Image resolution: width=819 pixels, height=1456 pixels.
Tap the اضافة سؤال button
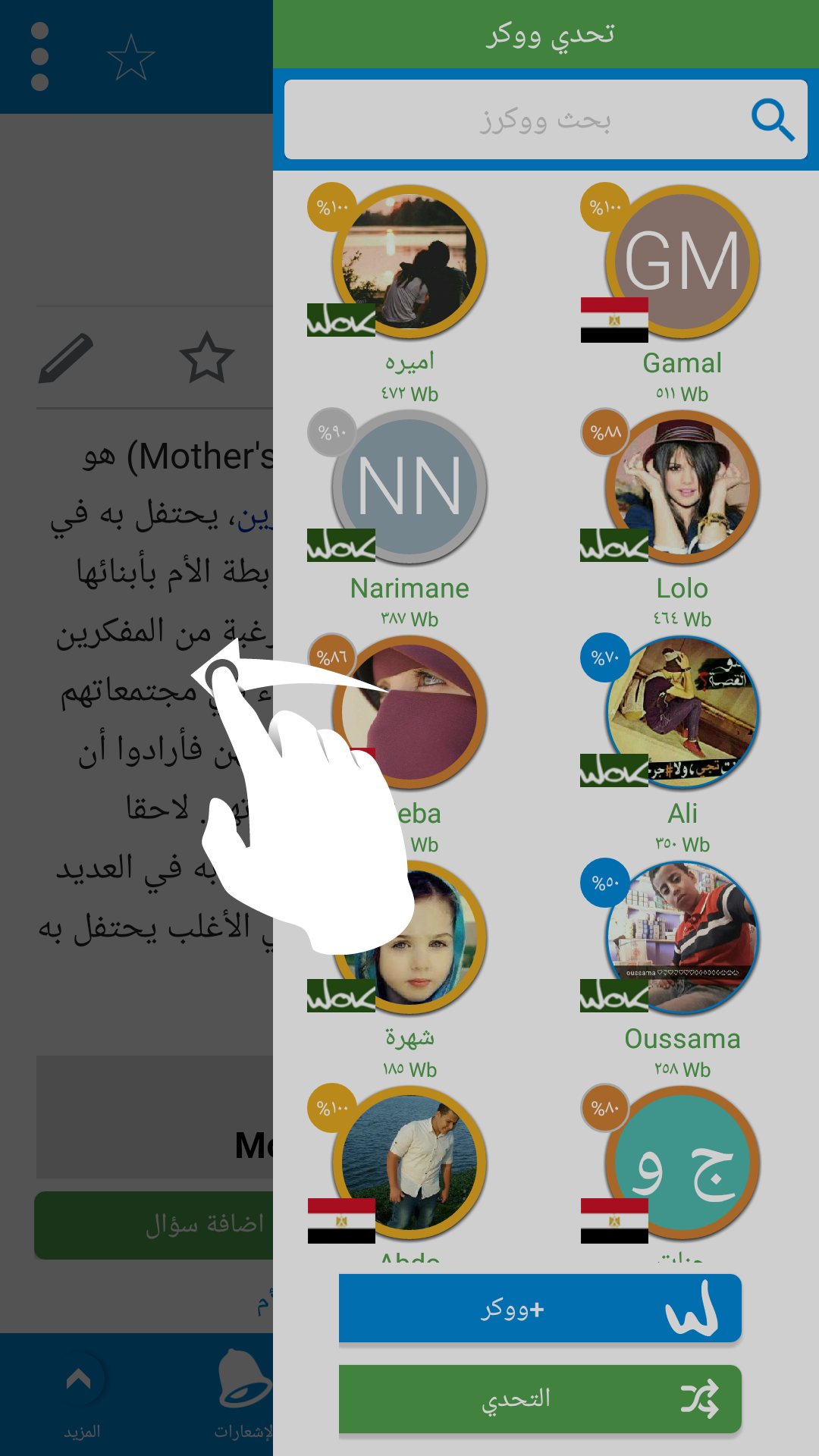click(x=154, y=1225)
